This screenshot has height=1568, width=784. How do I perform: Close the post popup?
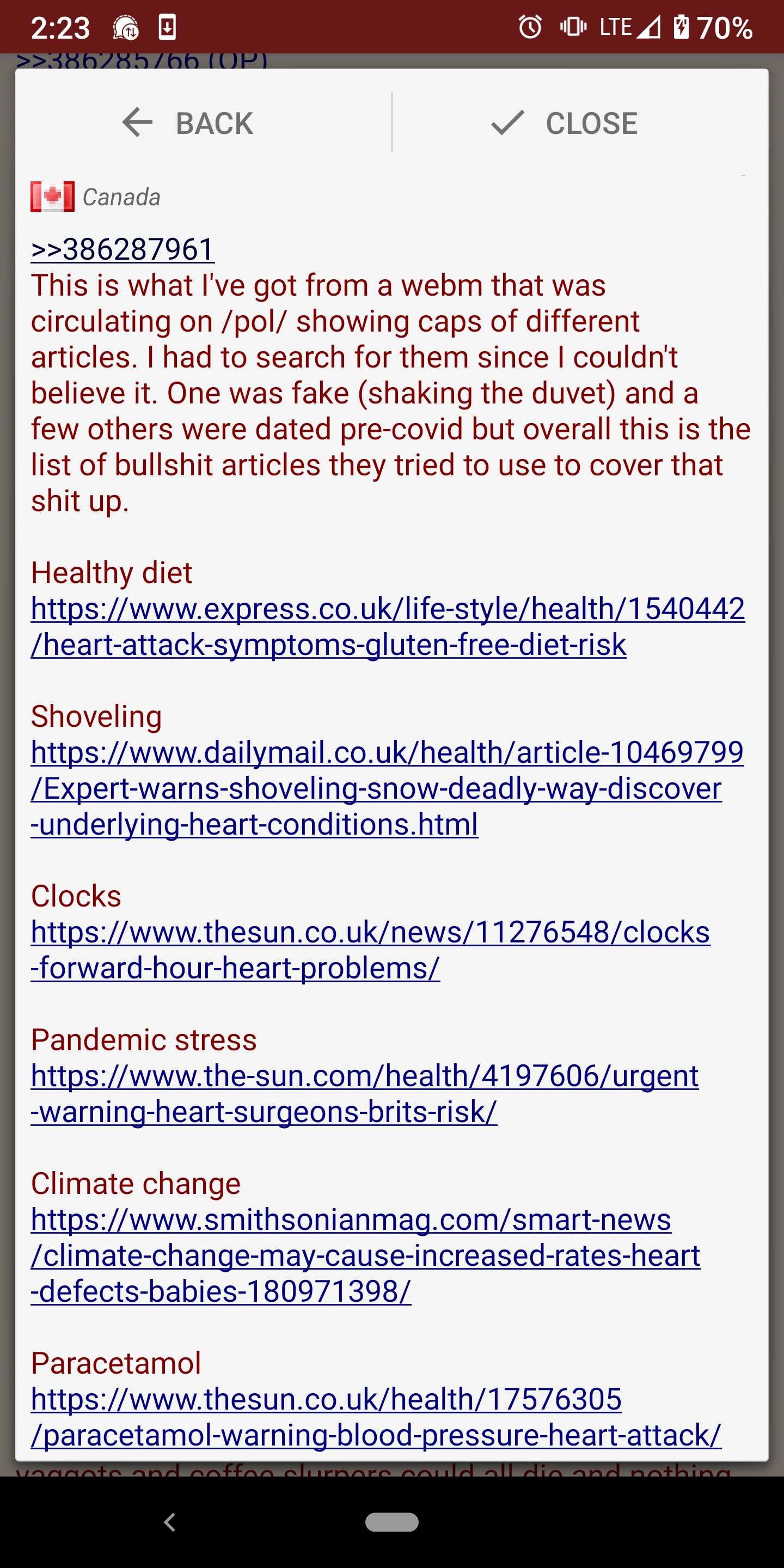[564, 123]
